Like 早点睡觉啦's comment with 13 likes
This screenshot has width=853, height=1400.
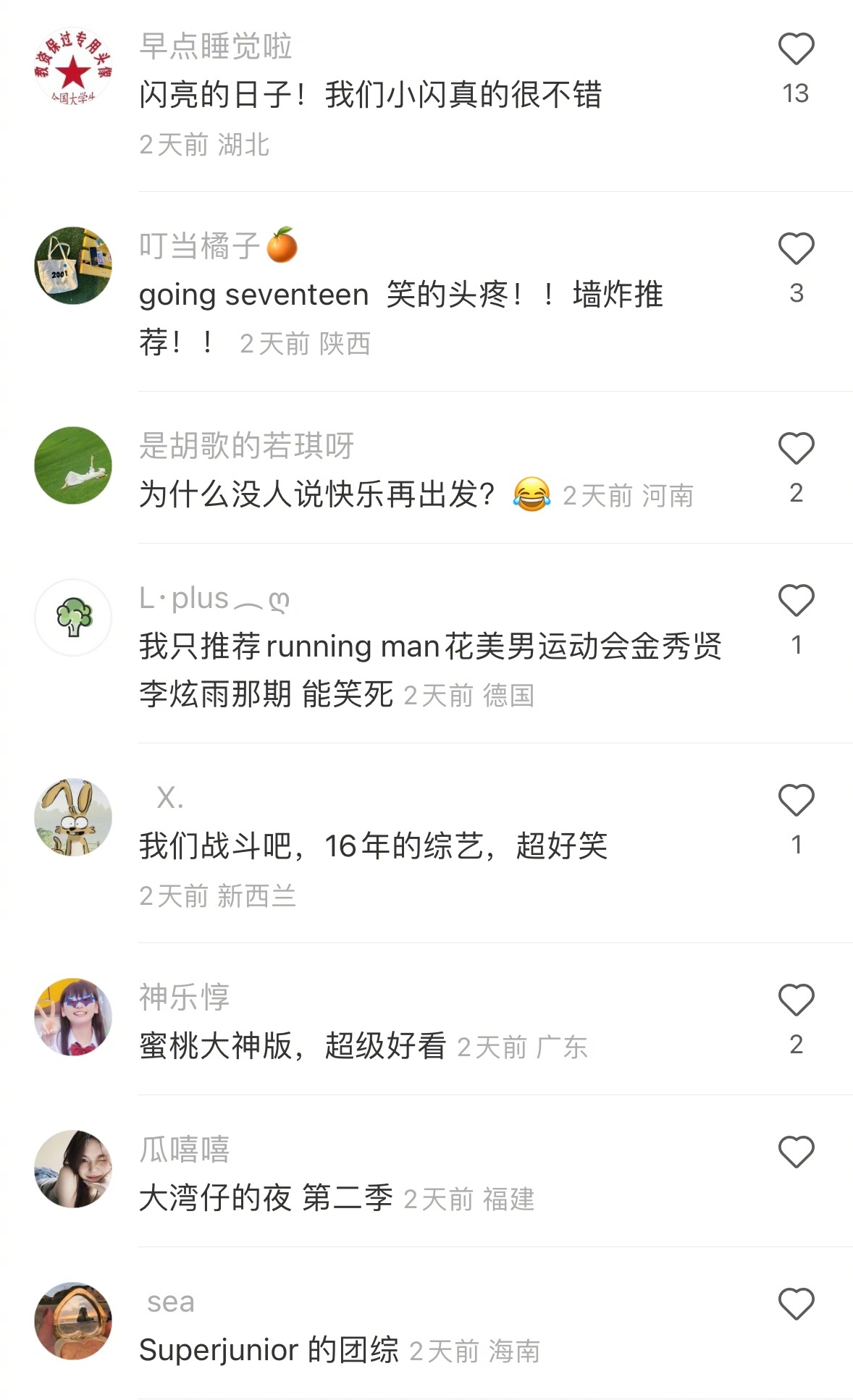click(796, 49)
